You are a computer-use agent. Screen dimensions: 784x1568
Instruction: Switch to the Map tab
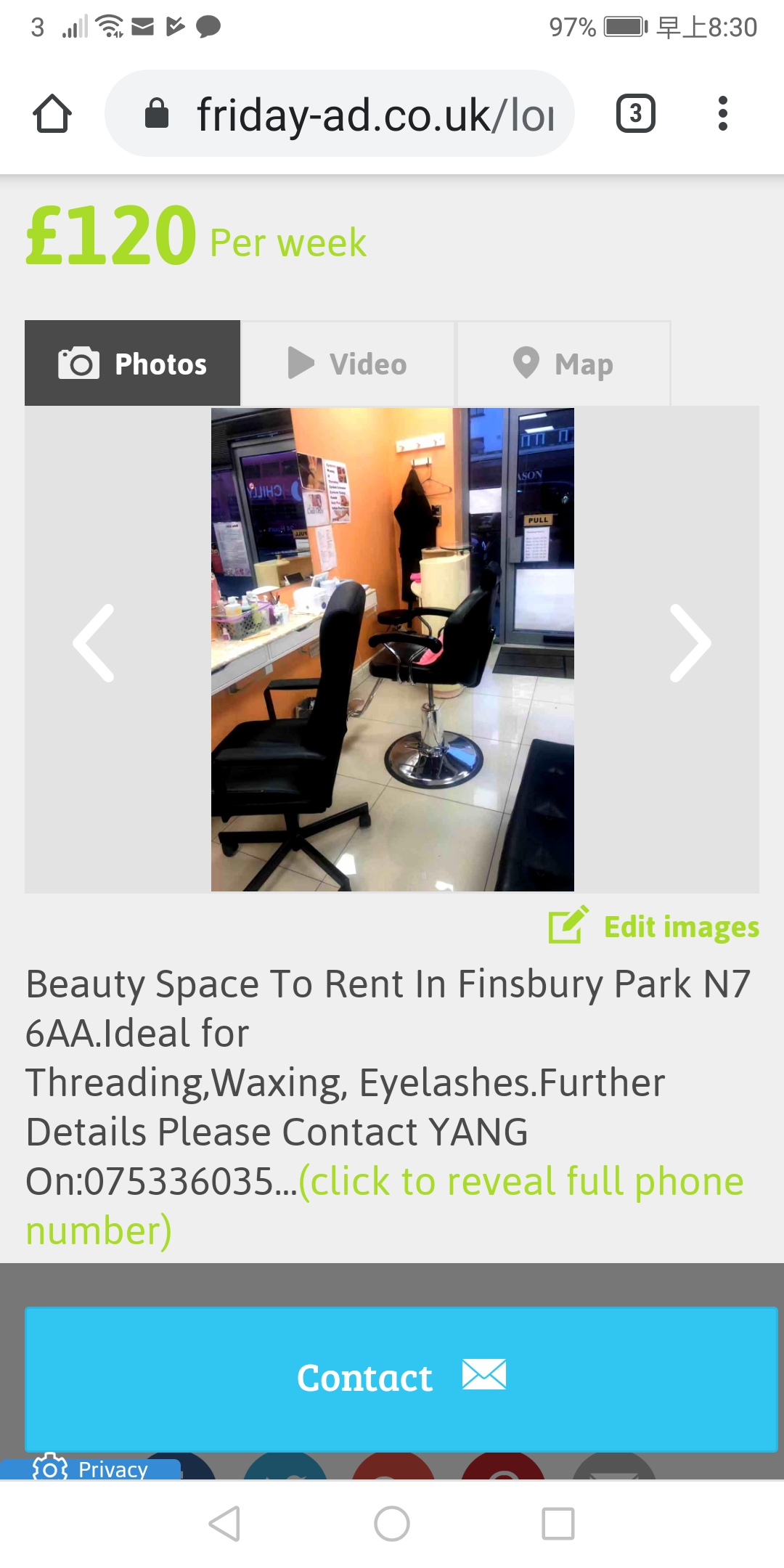coord(563,364)
